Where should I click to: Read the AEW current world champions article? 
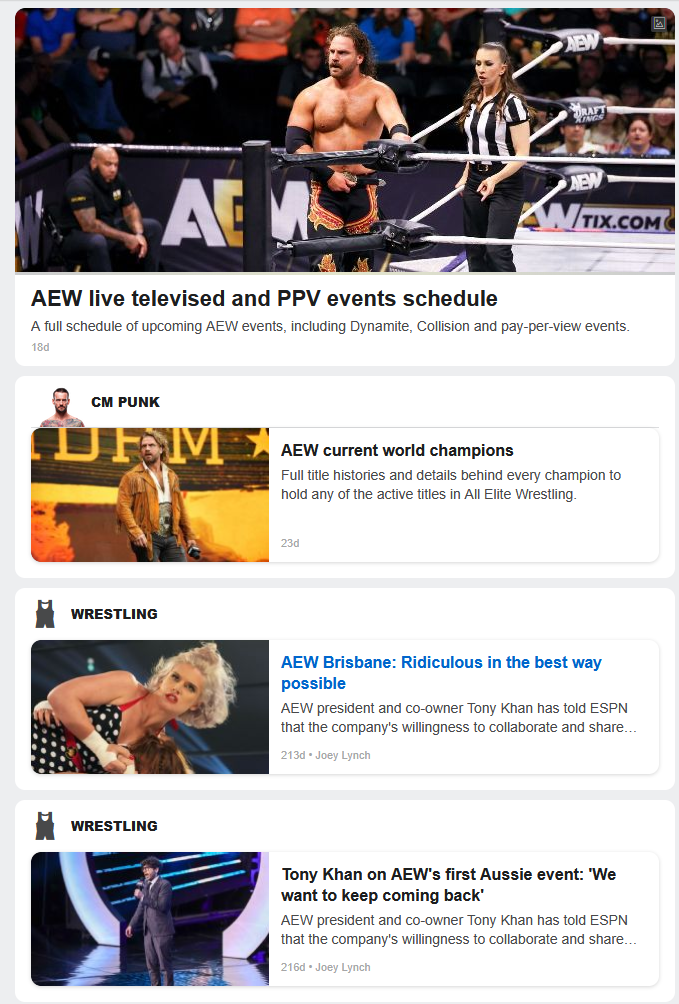coord(397,451)
